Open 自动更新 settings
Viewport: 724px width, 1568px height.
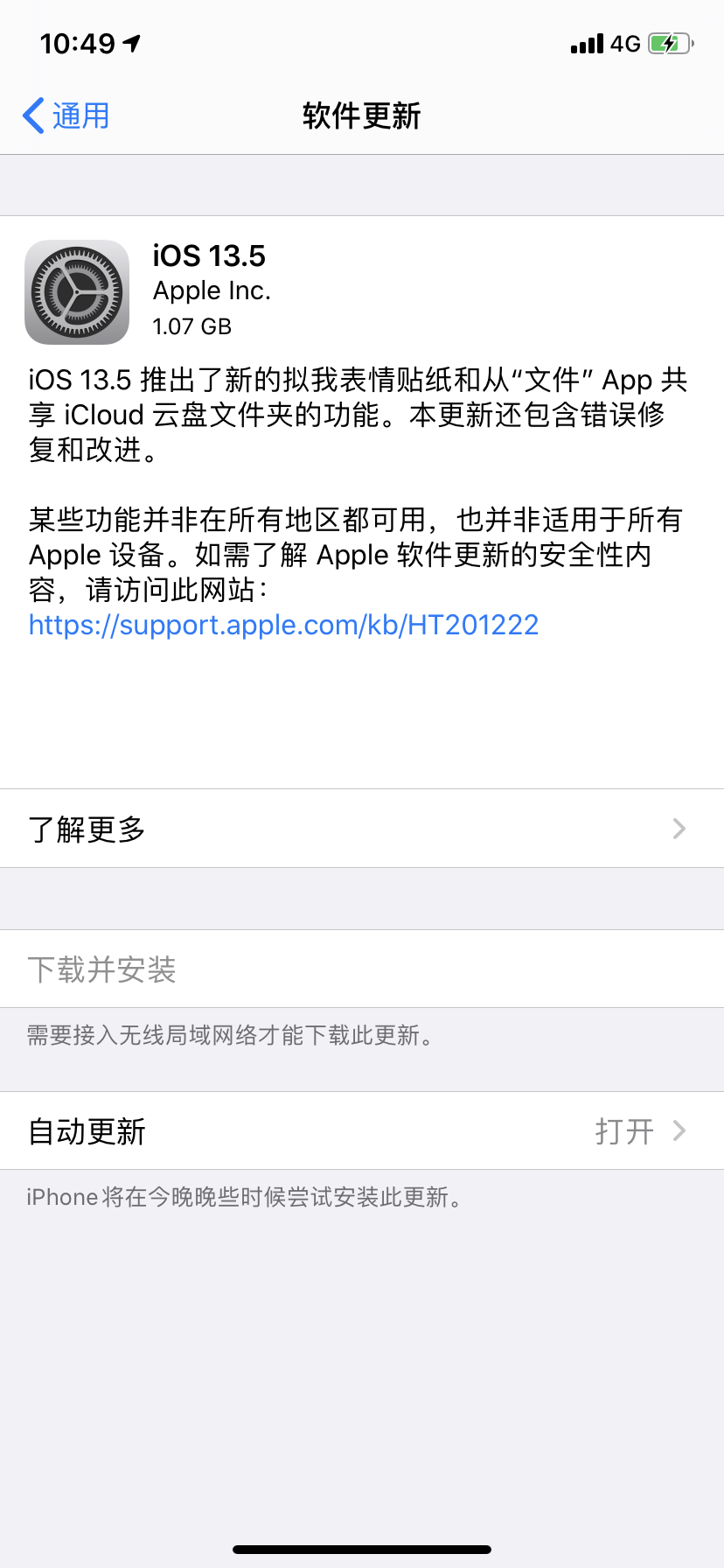(x=361, y=1131)
